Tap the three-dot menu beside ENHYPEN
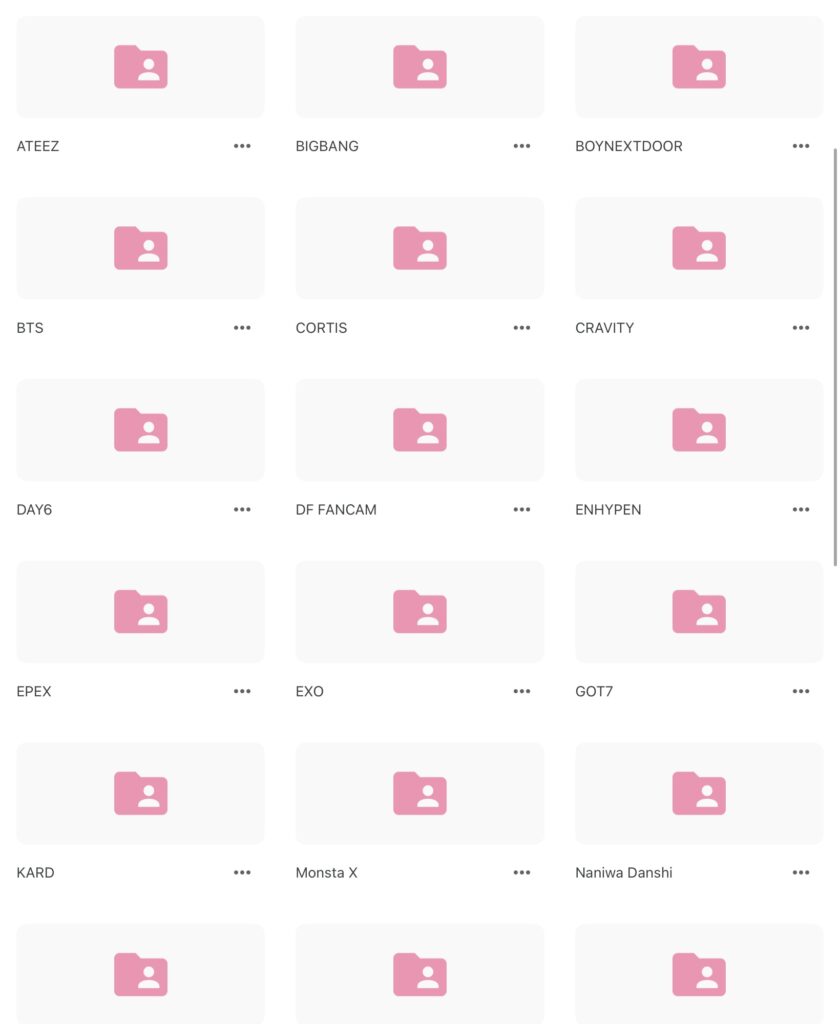Viewport: 840px width, 1024px height. point(800,510)
